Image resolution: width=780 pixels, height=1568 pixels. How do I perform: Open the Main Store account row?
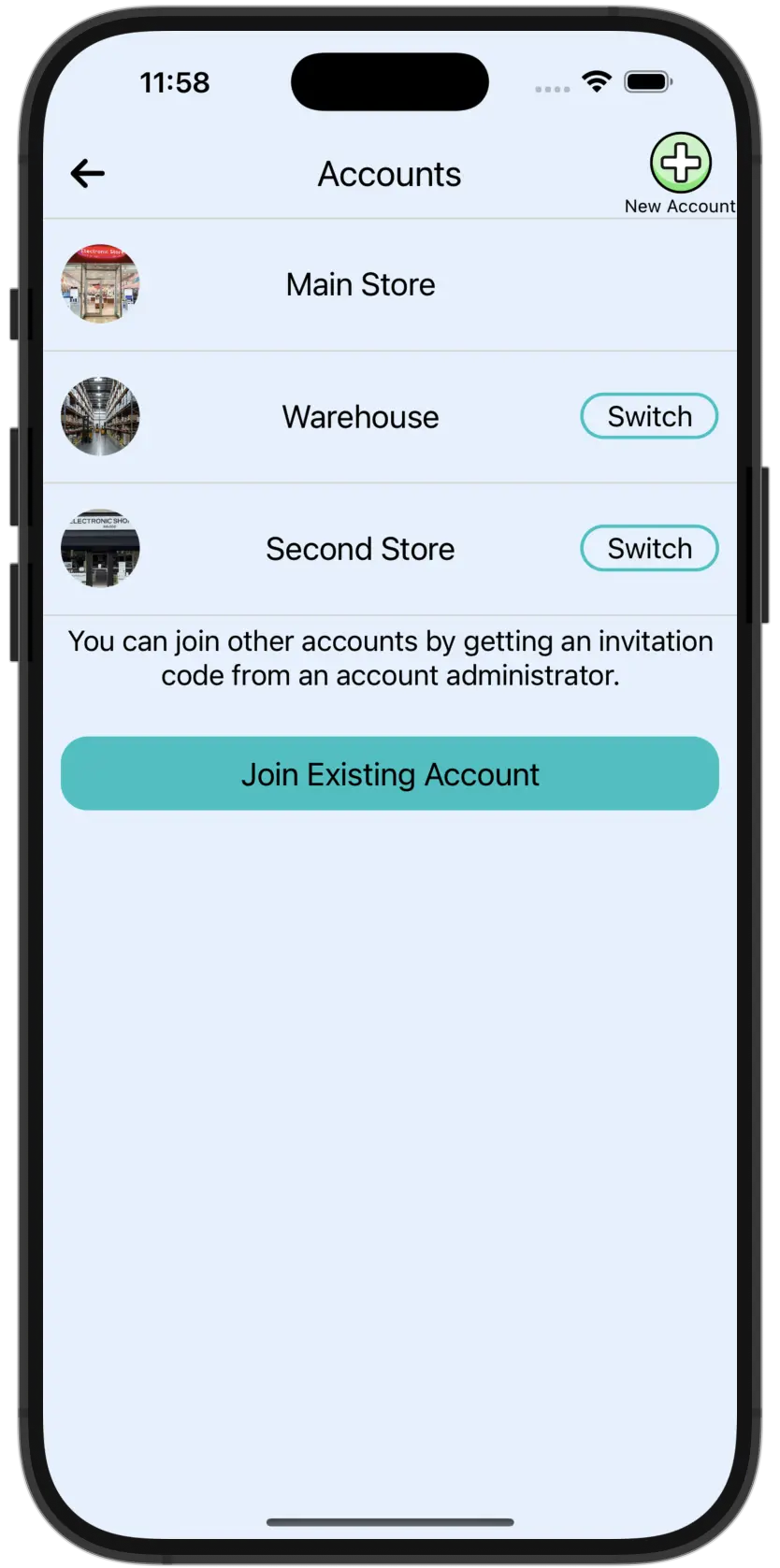pyautogui.click(x=360, y=284)
